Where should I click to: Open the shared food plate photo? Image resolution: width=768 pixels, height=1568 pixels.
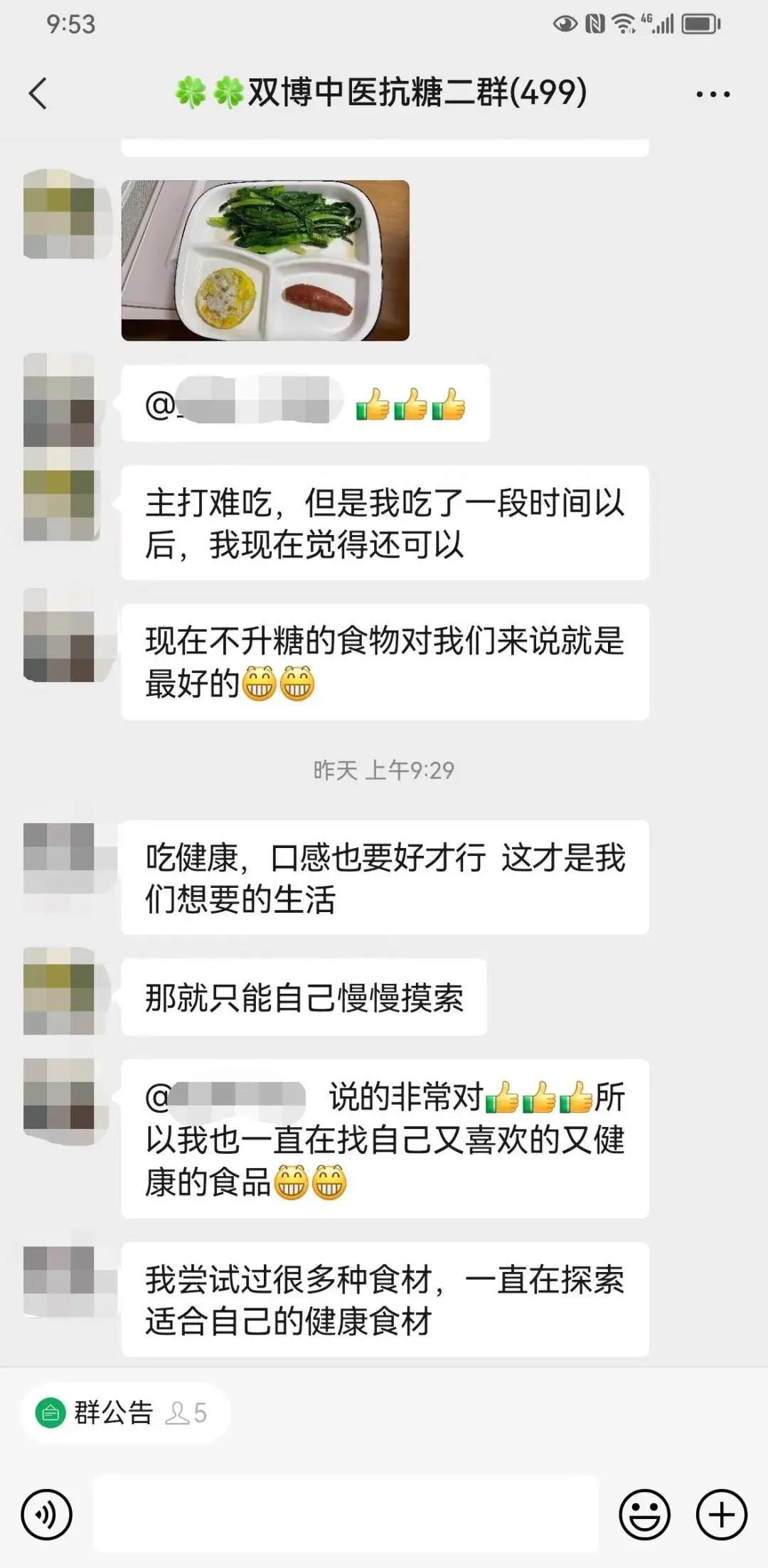click(265, 260)
